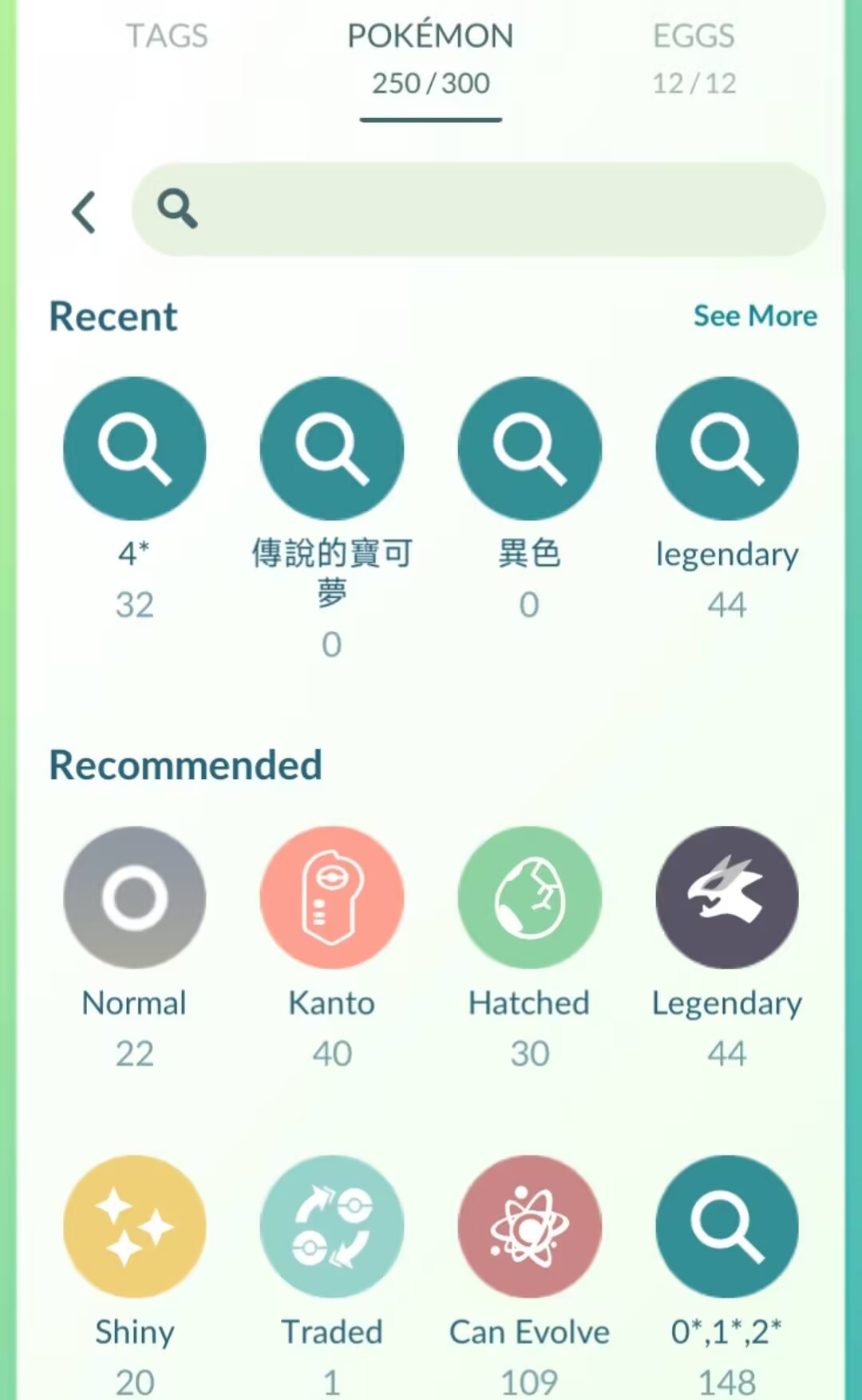This screenshot has height=1400, width=862.
Task: Switch to the Tags tab
Action: point(167,37)
